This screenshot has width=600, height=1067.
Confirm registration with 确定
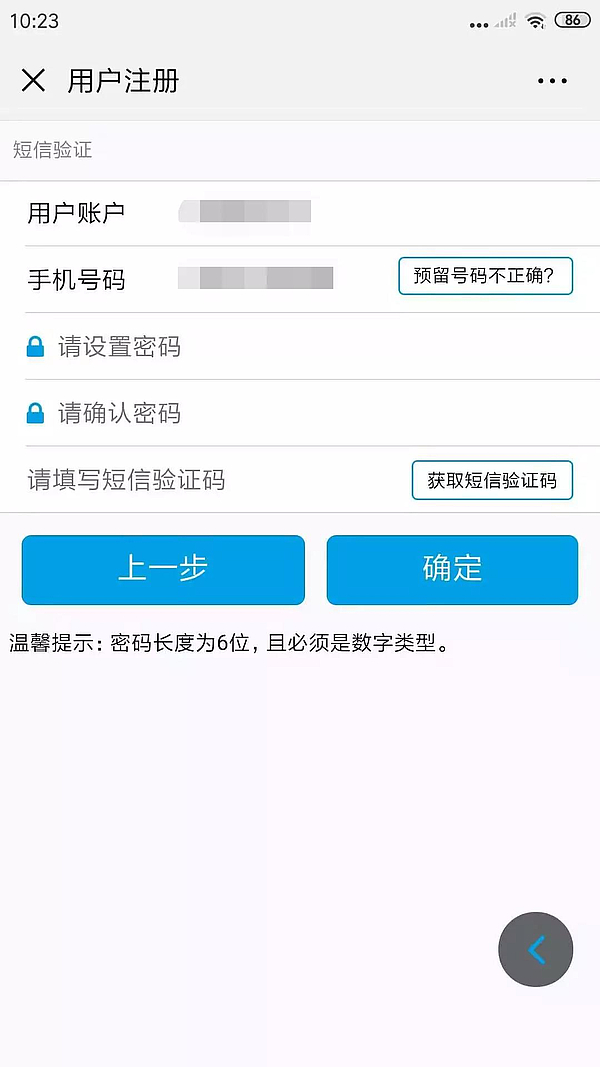452,570
